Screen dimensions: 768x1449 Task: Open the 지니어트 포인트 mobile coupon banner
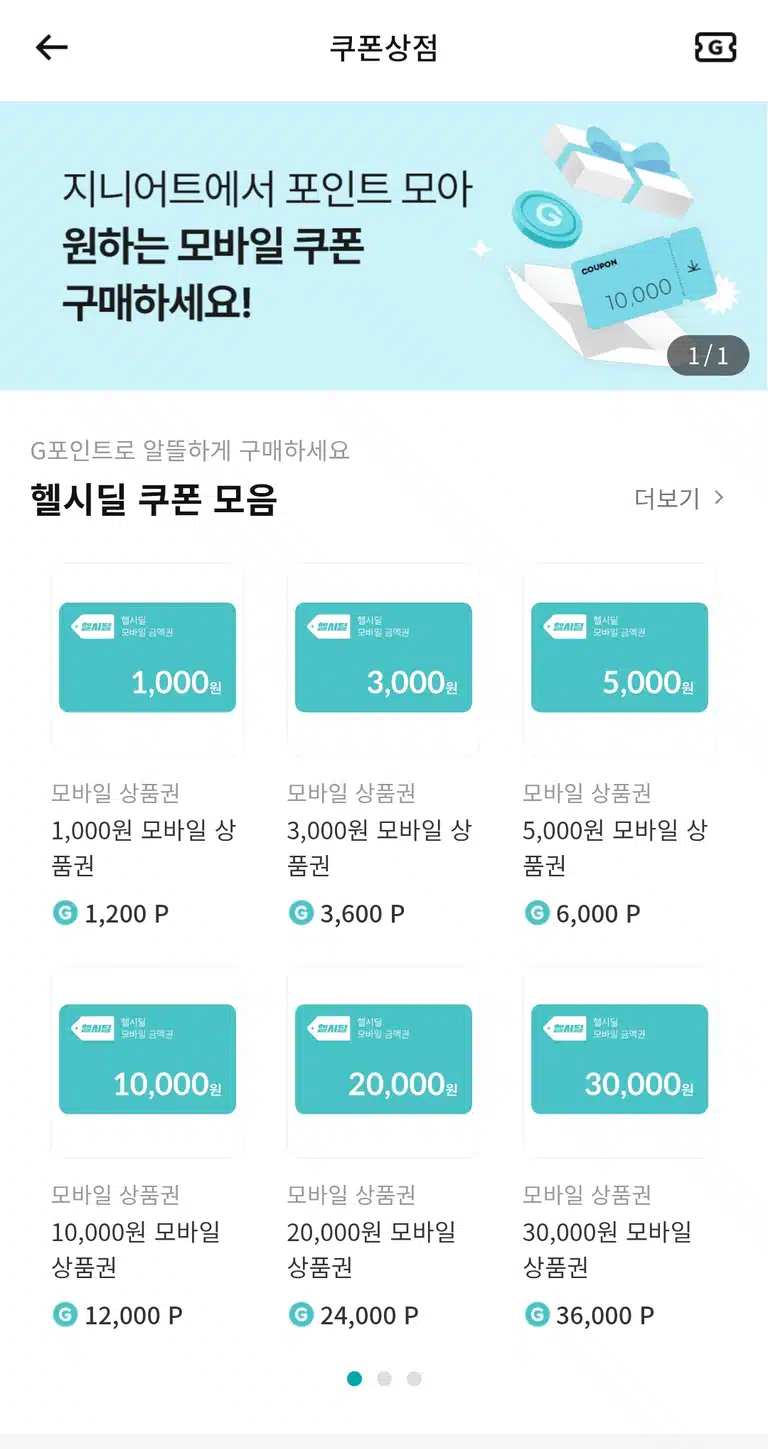[x=384, y=245]
